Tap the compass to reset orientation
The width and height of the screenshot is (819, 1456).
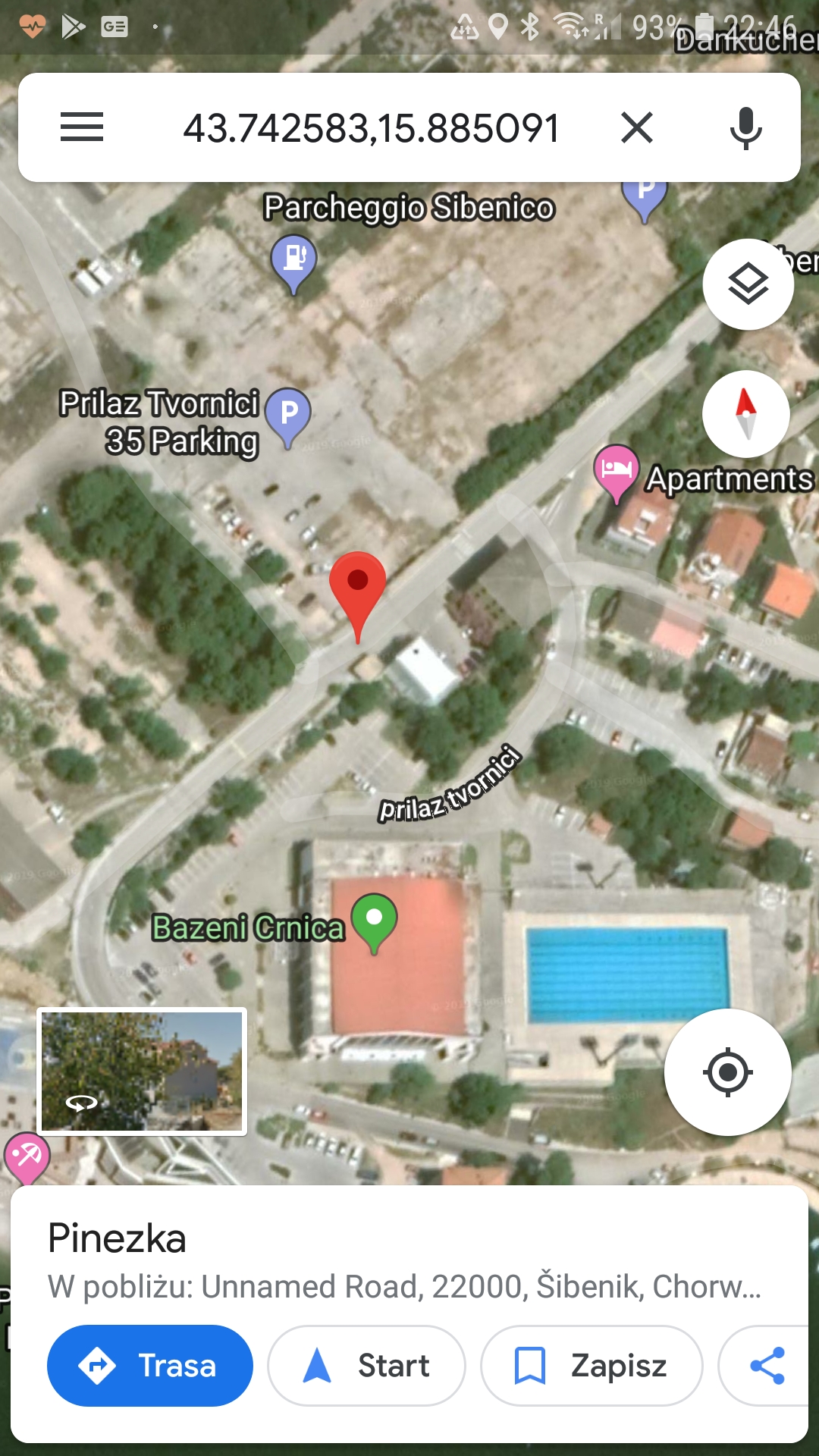click(746, 414)
